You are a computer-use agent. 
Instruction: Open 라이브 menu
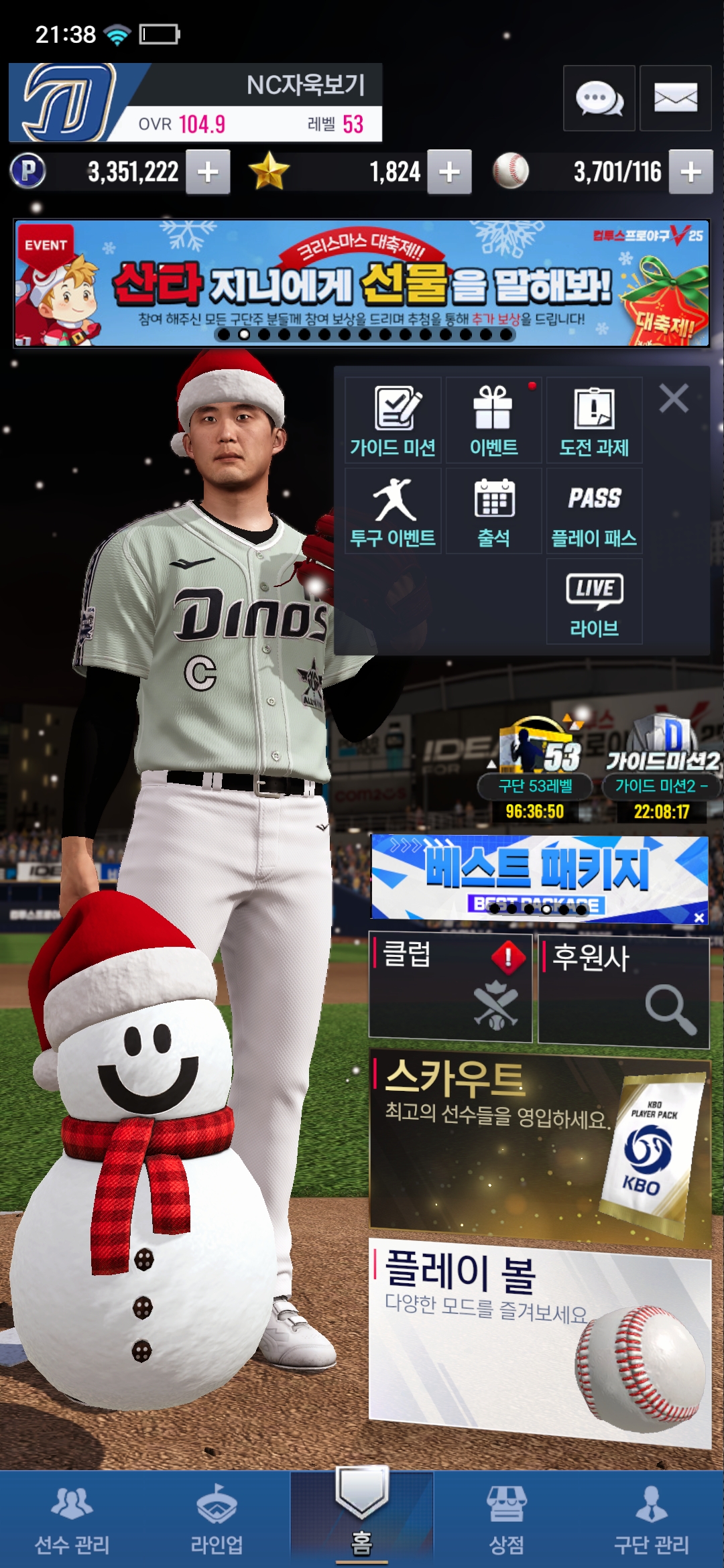tap(594, 601)
